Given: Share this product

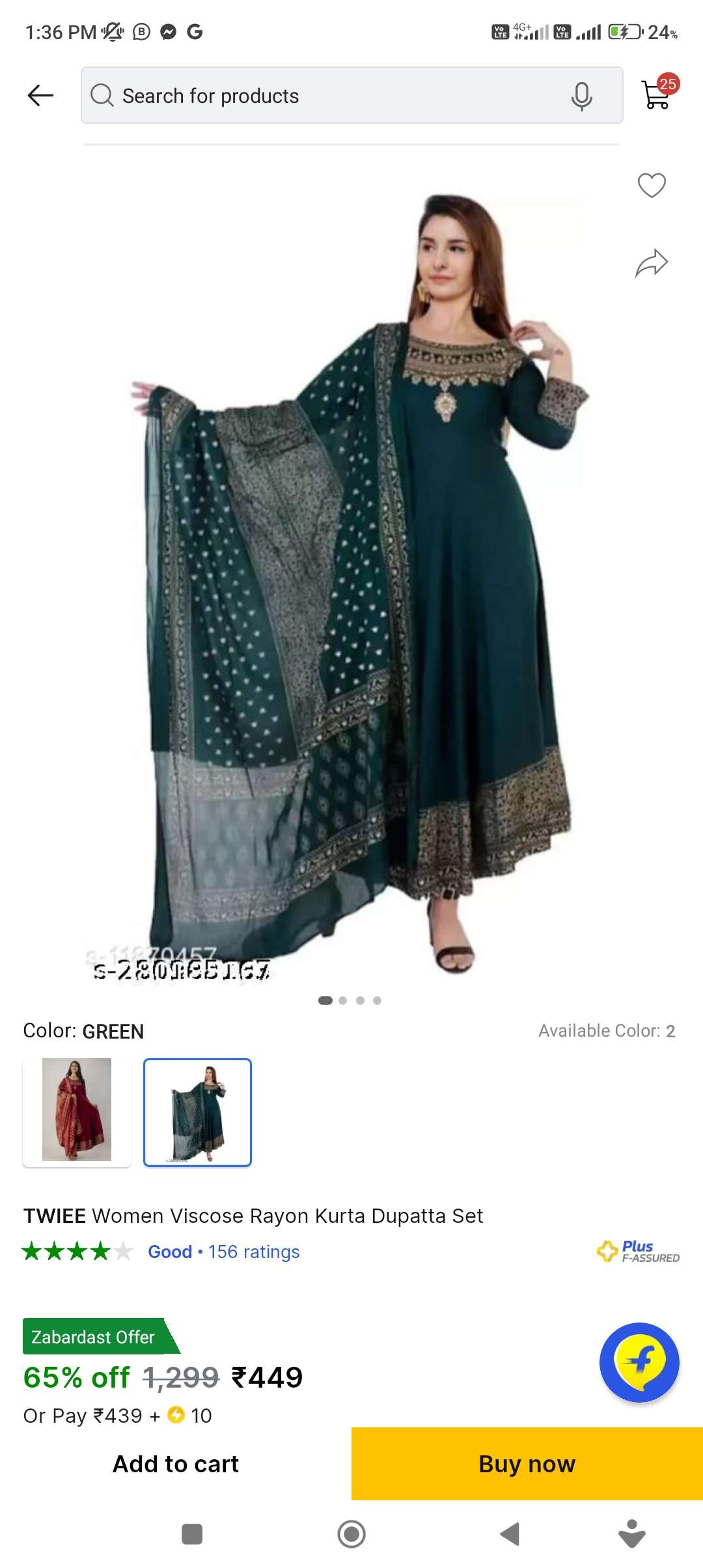Looking at the screenshot, I should 652,264.
